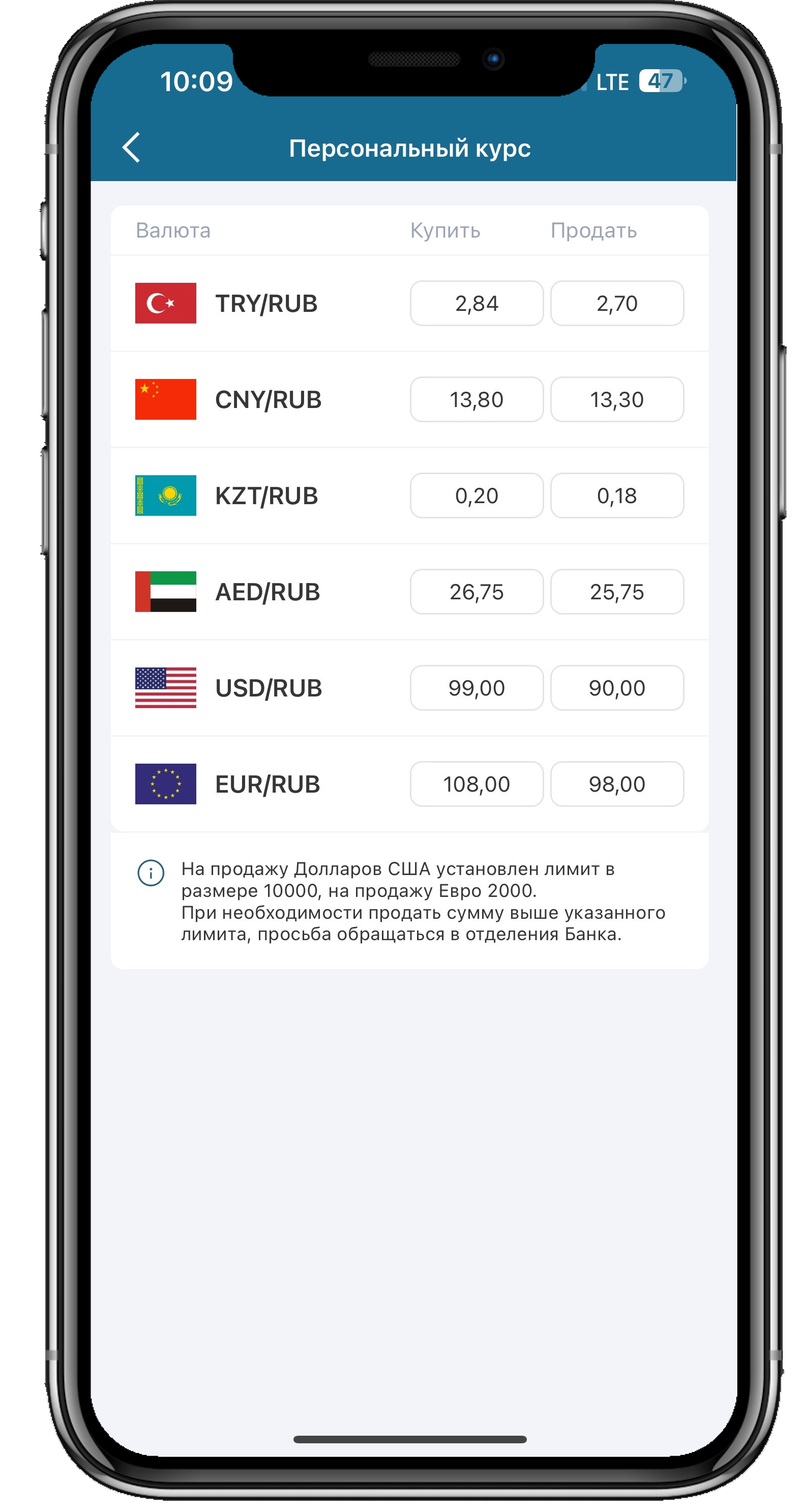Sell USD at rate 90,00
The image size is (803, 1512).
[616, 688]
